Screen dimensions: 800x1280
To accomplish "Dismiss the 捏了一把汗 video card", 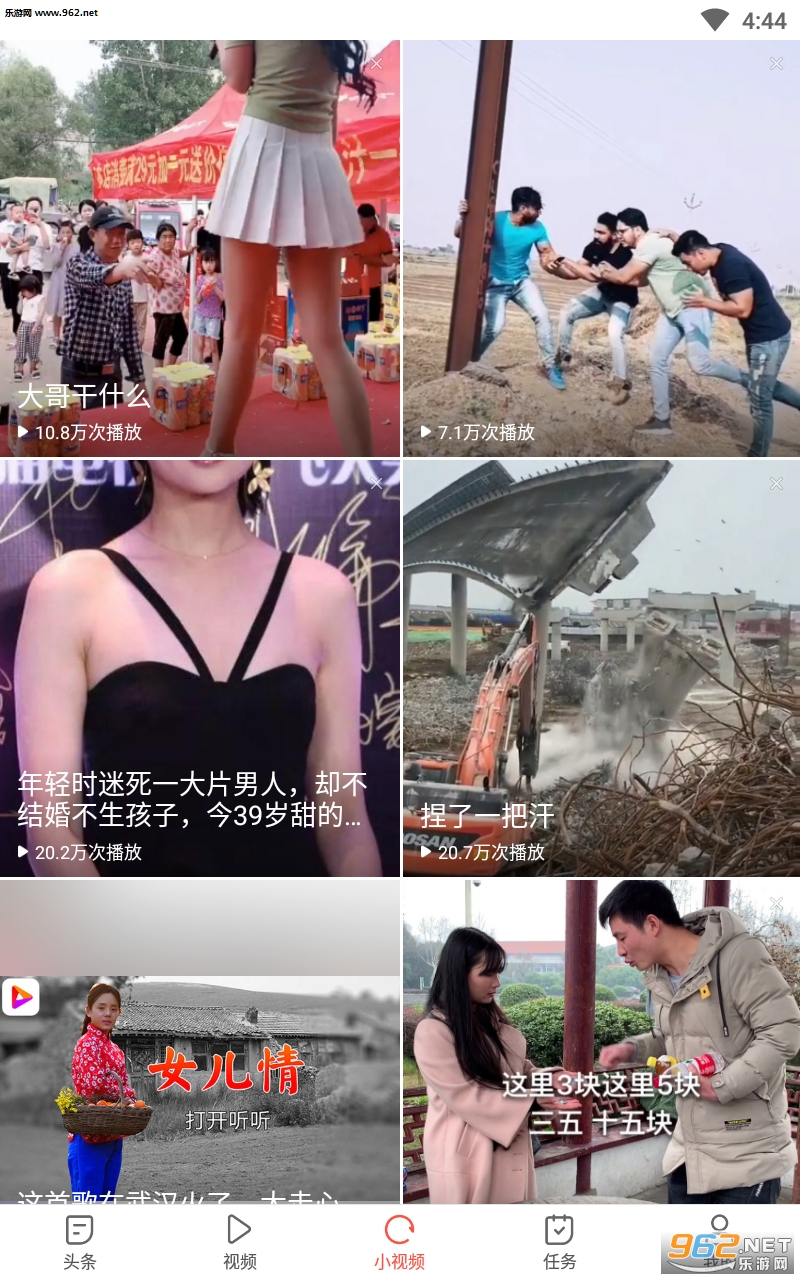I will pyautogui.click(x=776, y=484).
